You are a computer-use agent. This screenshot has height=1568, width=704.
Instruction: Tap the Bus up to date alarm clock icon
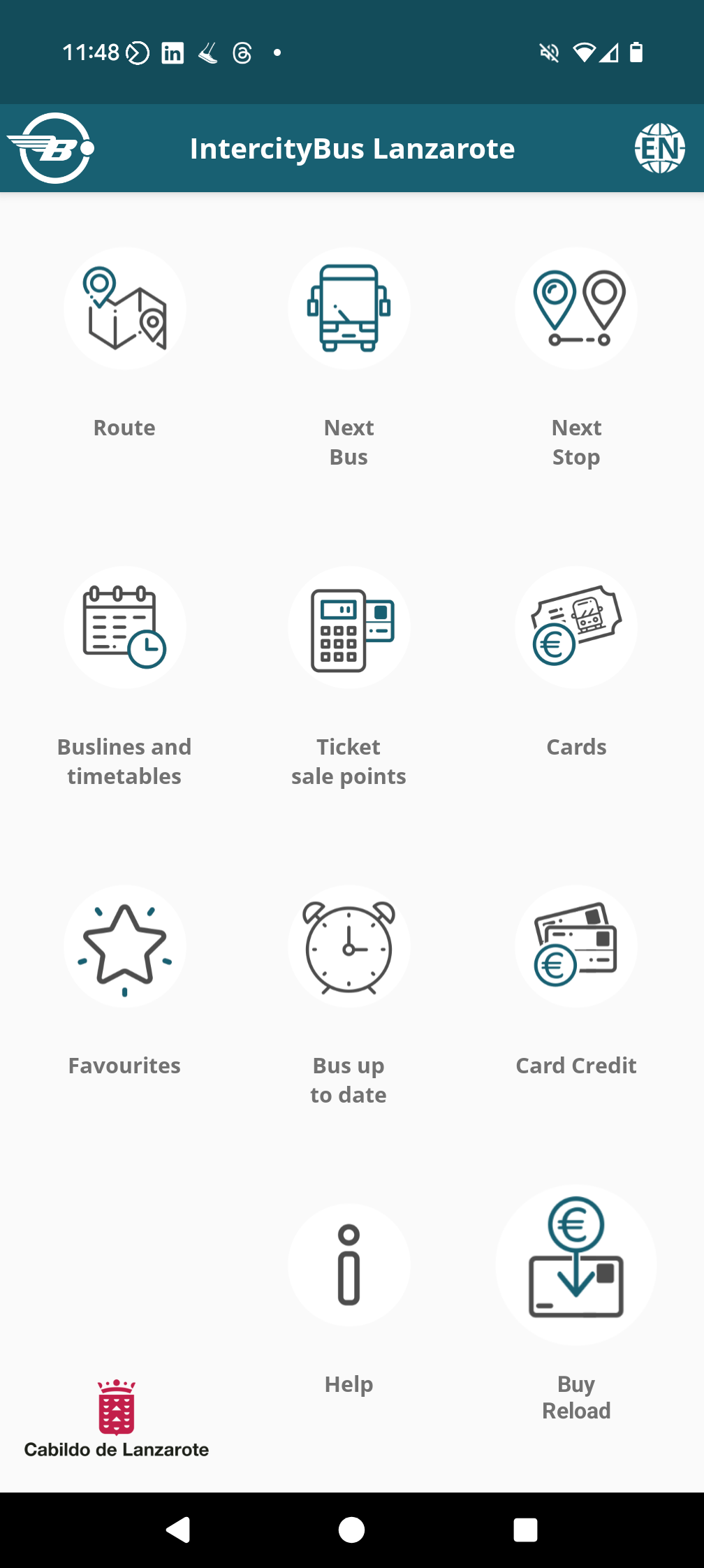[349, 945]
